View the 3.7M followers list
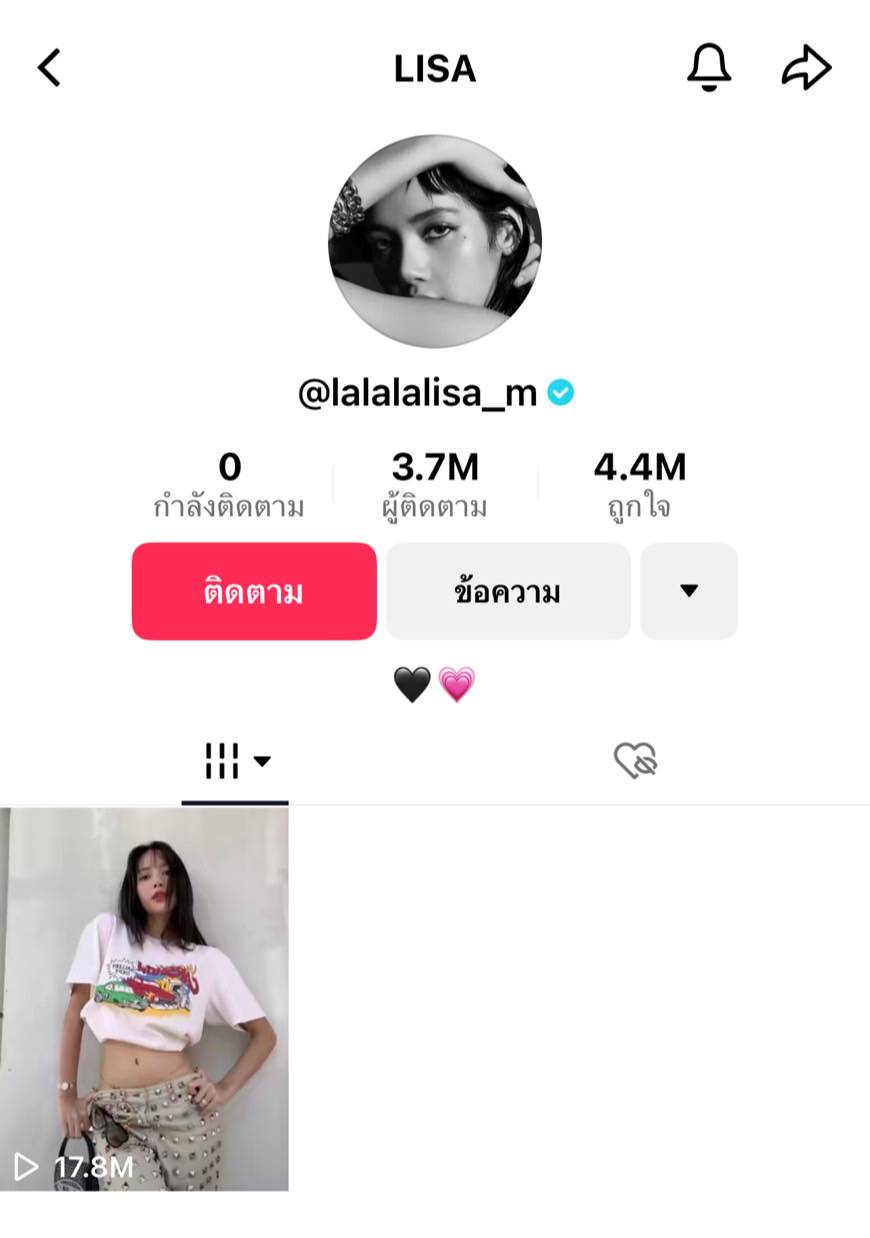870x1238 pixels. click(x=435, y=486)
